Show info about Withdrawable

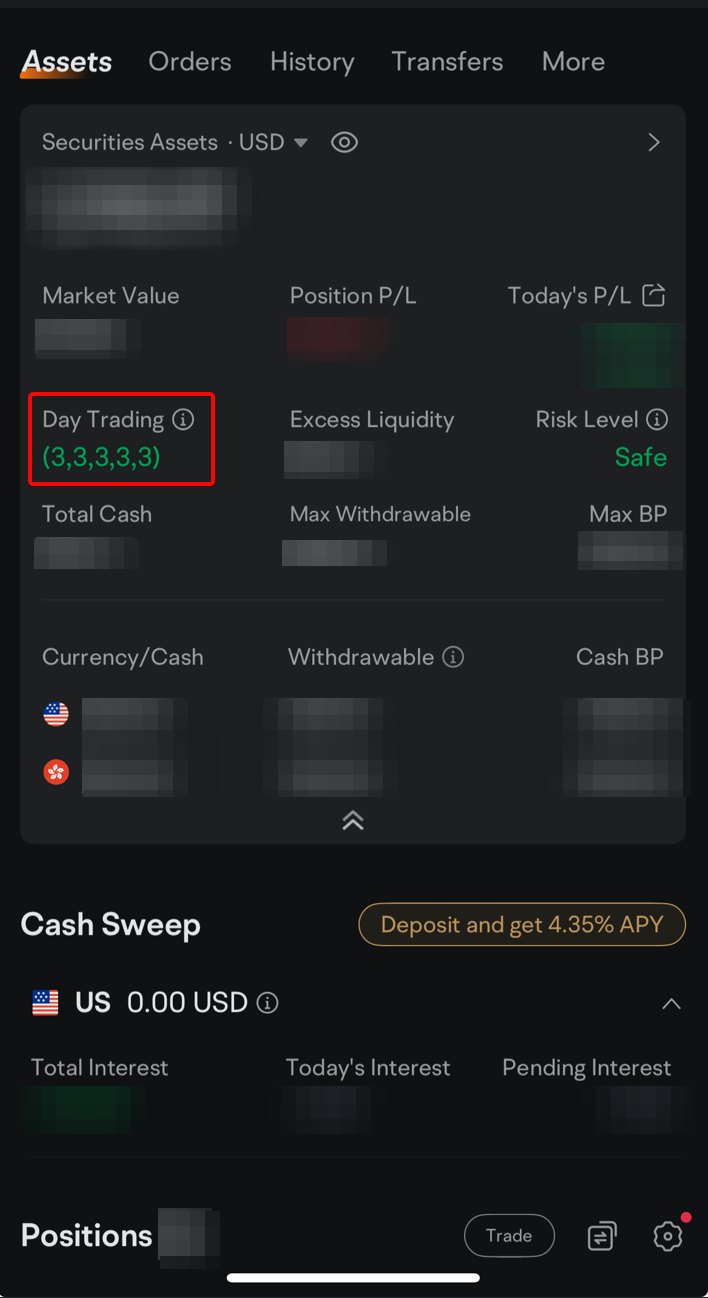click(453, 657)
